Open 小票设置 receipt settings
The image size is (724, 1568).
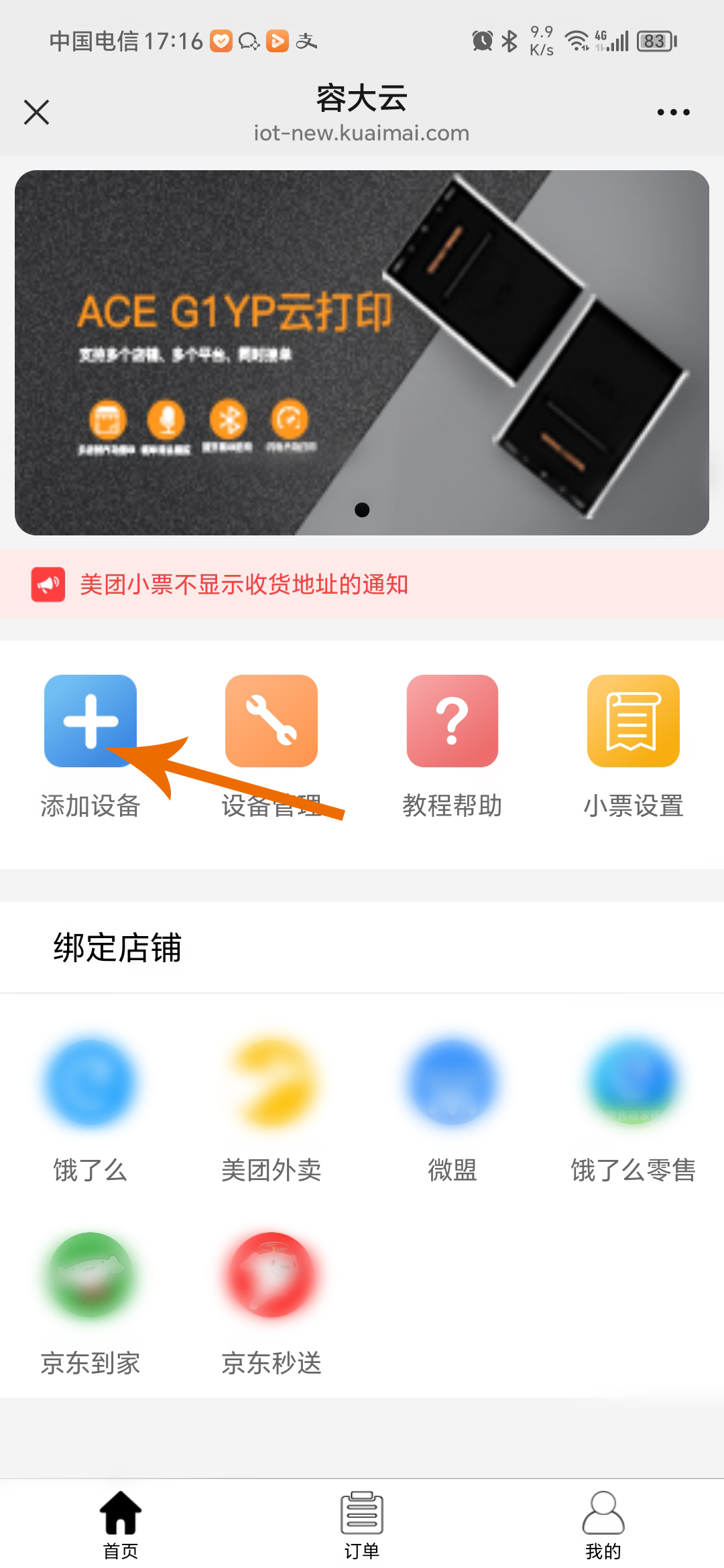coord(633,720)
